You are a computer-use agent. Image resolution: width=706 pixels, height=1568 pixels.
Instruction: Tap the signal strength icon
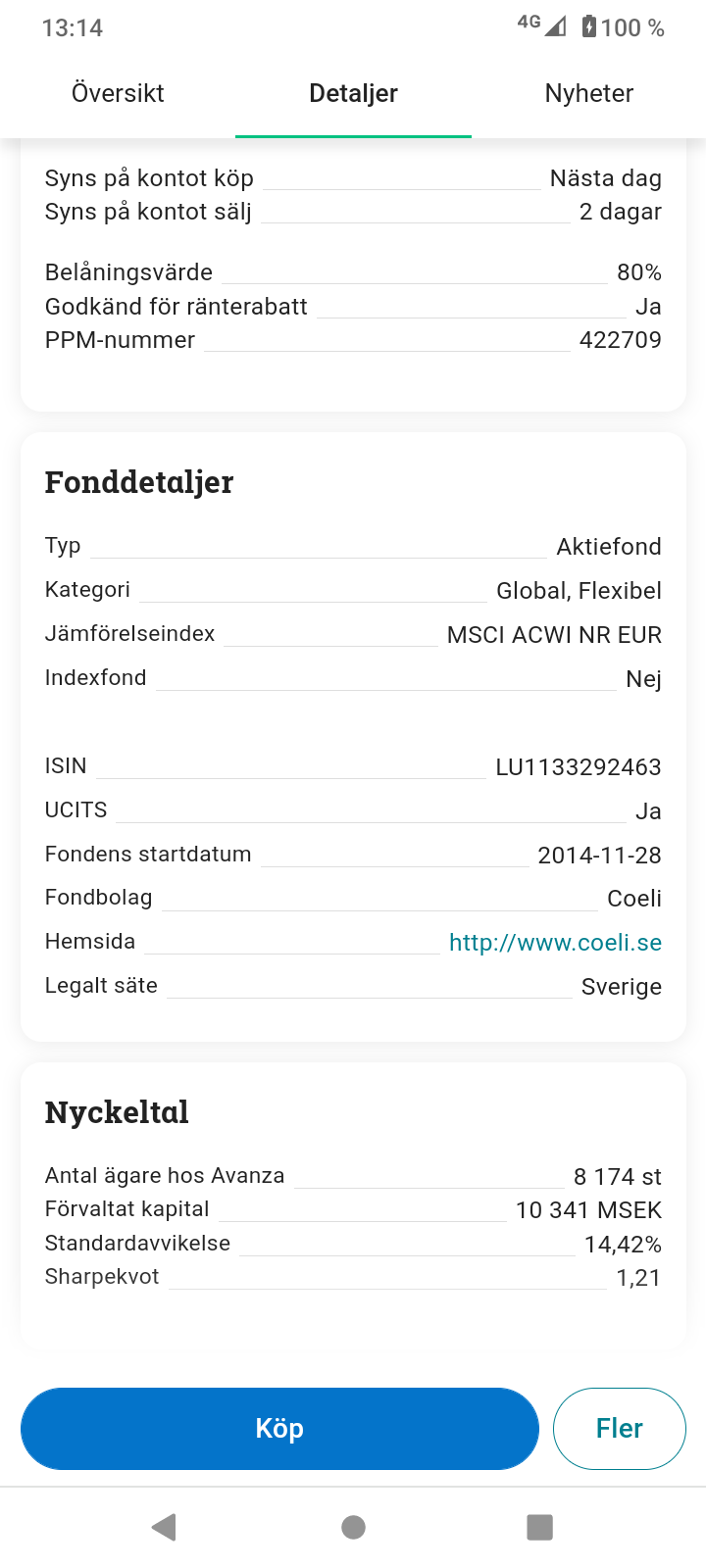[x=556, y=27]
